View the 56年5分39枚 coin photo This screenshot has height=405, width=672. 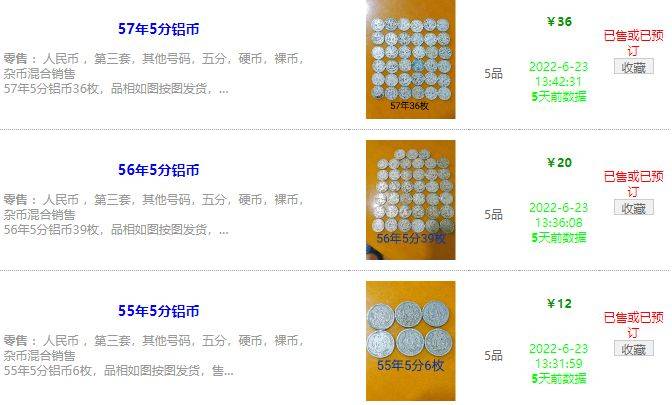(410, 200)
